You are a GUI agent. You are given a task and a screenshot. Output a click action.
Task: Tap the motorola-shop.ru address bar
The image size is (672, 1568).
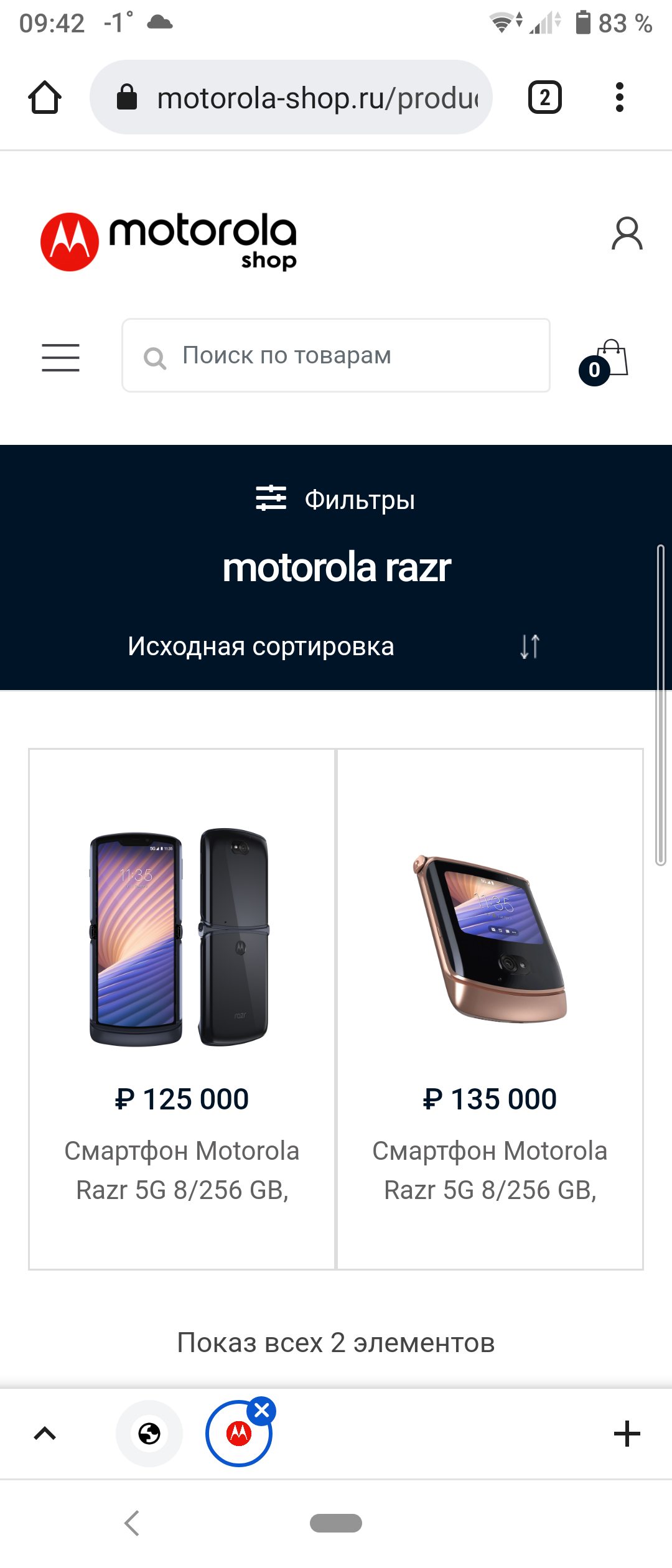click(291, 98)
